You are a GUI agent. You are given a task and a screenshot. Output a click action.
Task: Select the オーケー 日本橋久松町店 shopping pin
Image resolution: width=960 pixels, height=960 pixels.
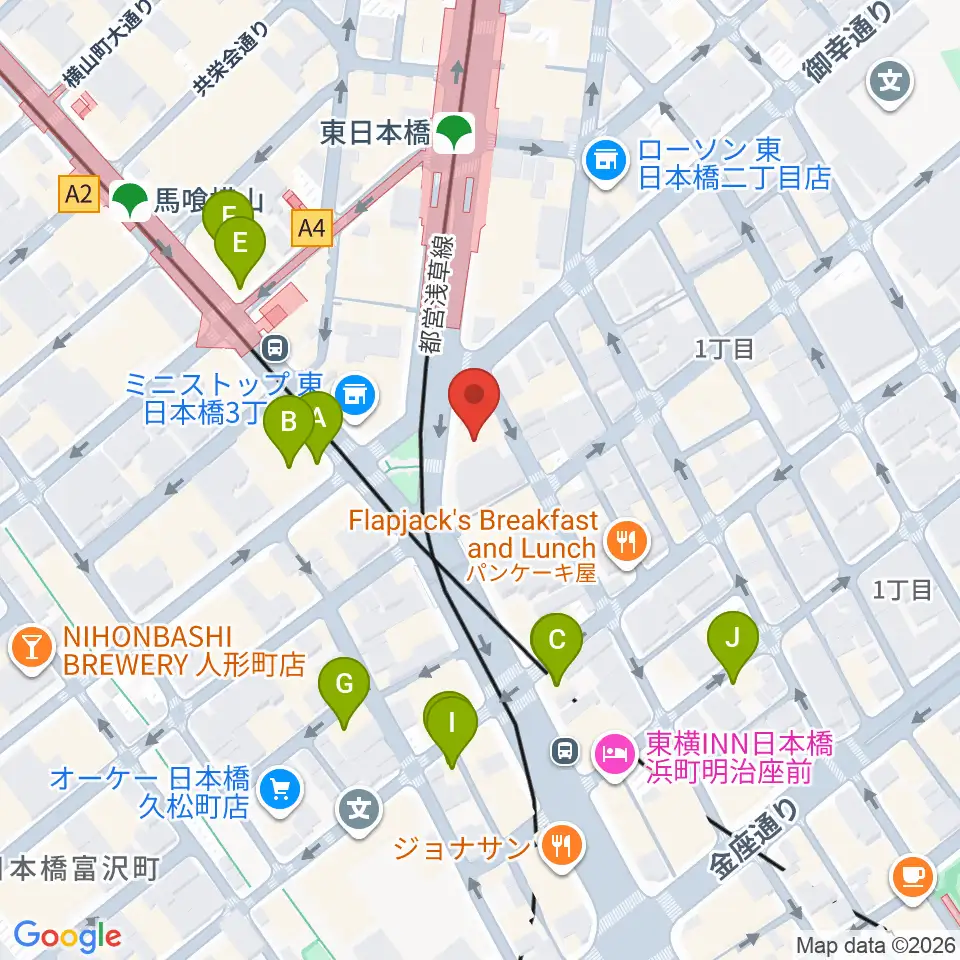pyautogui.click(x=276, y=791)
